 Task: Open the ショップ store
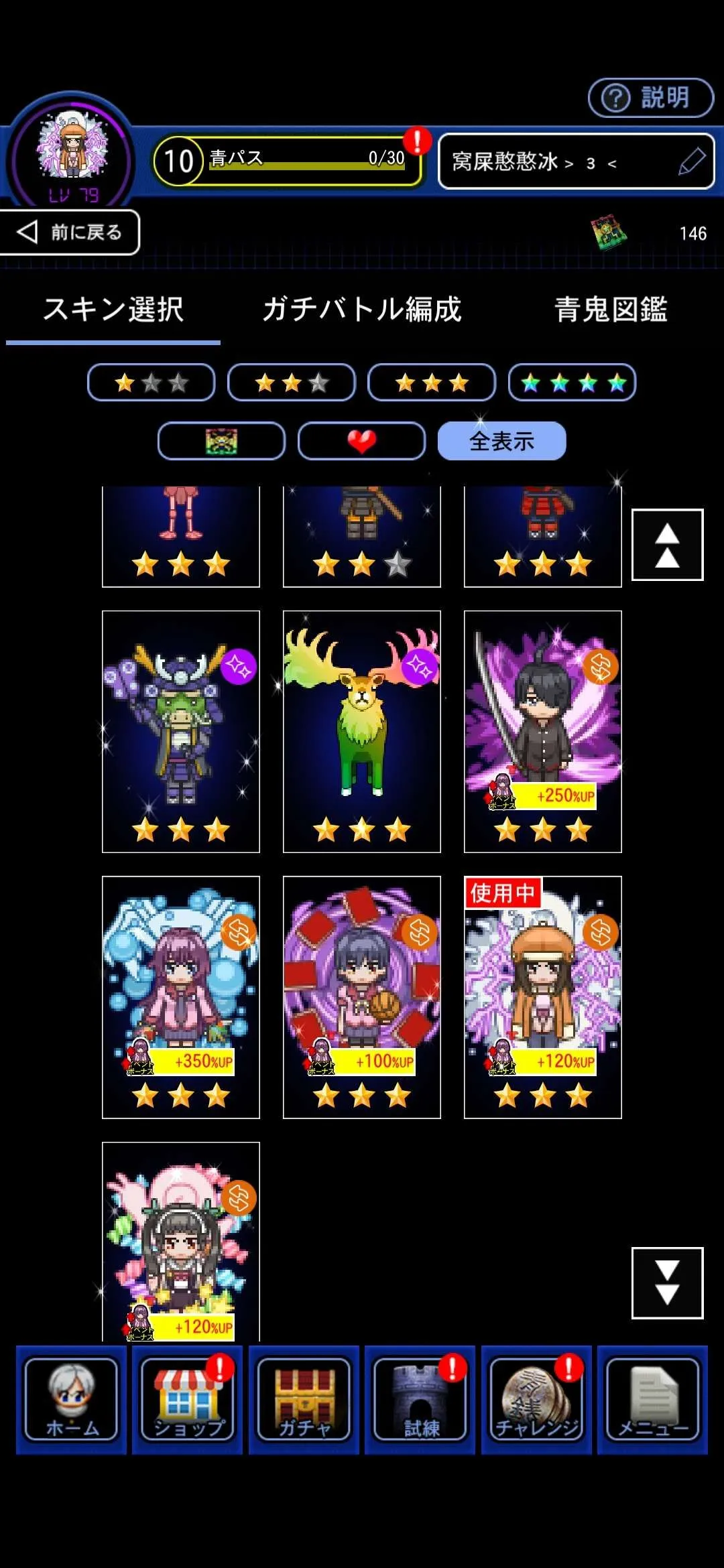[188, 1399]
